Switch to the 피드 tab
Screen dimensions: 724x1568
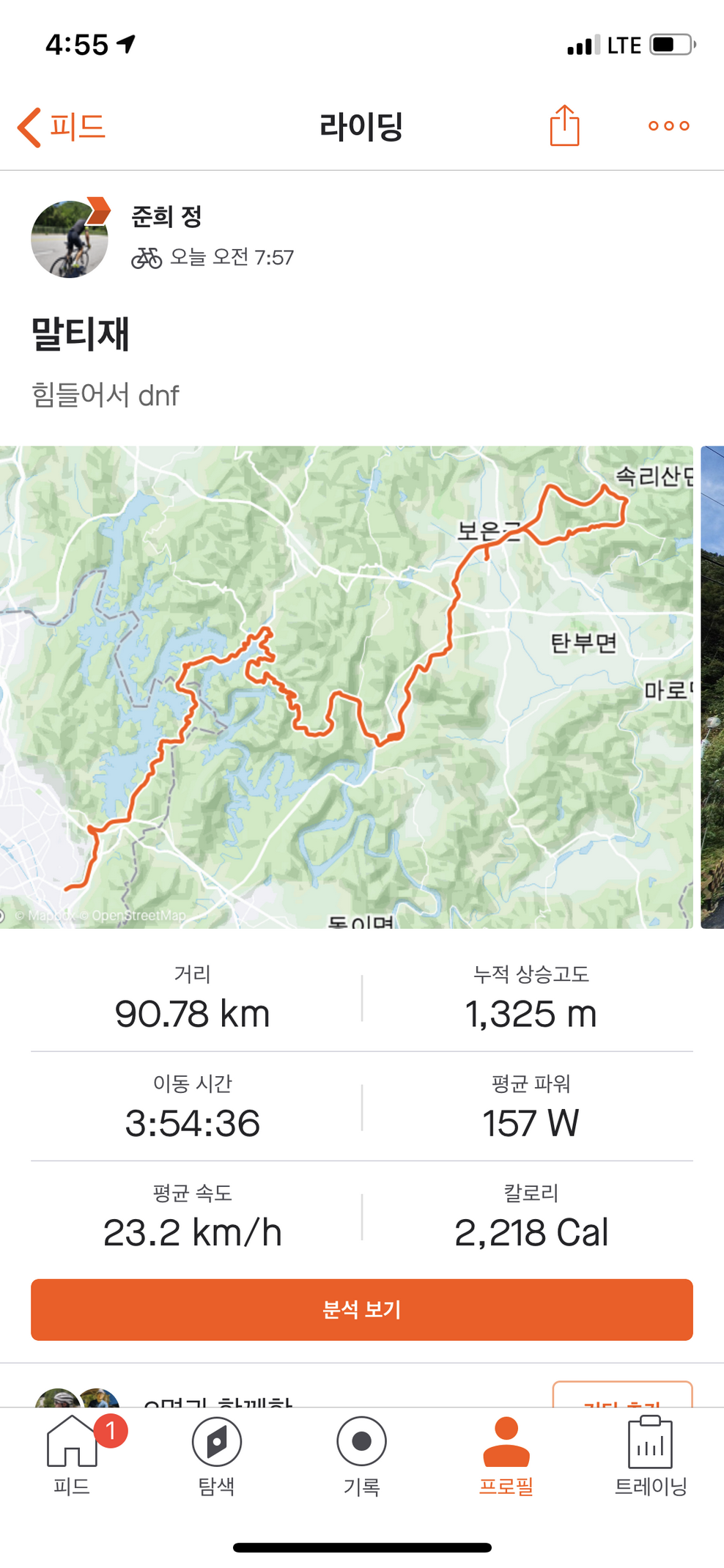pyautogui.click(x=72, y=1455)
